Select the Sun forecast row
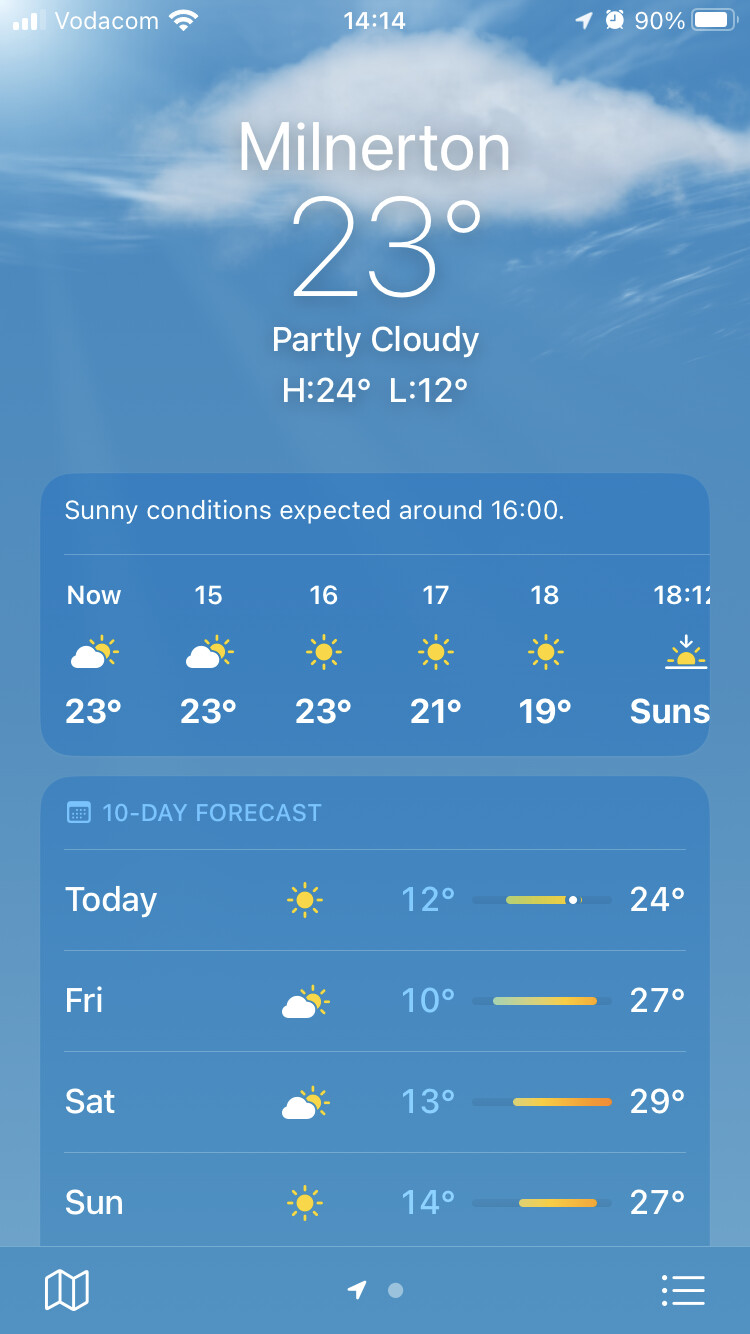The image size is (750, 1334). click(x=375, y=1200)
